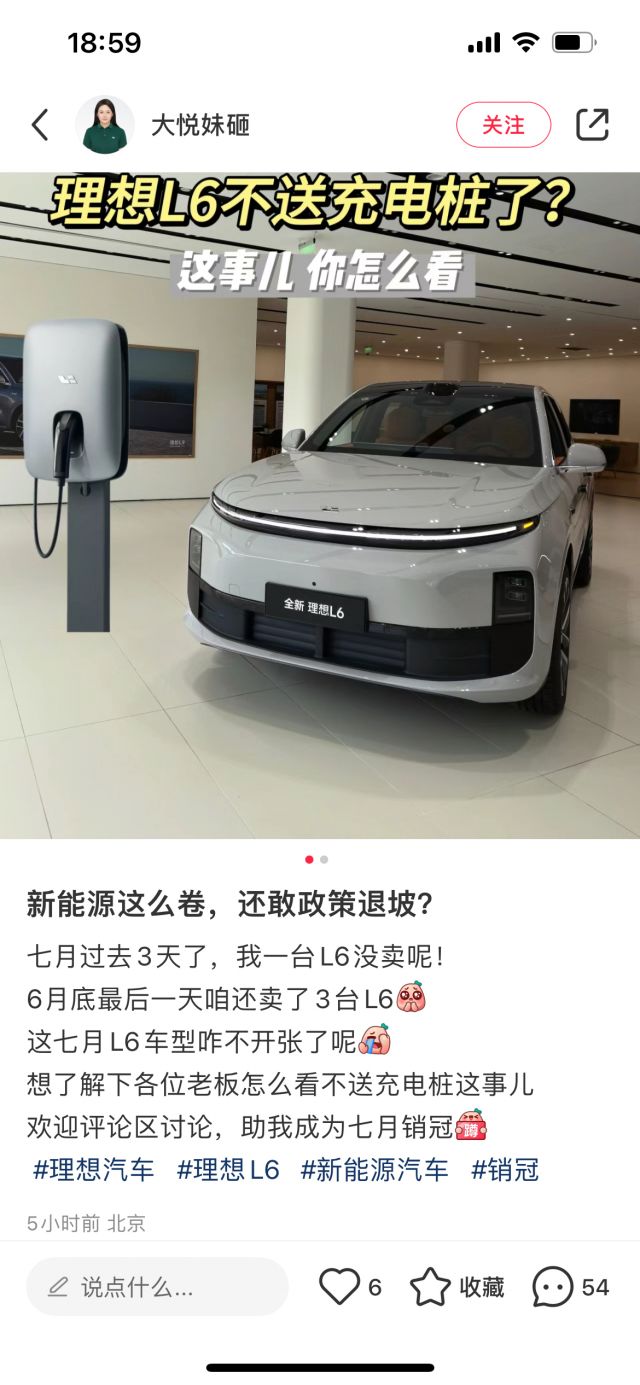Open the 54 comments
This screenshot has height=1385, width=640.
click(571, 1287)
